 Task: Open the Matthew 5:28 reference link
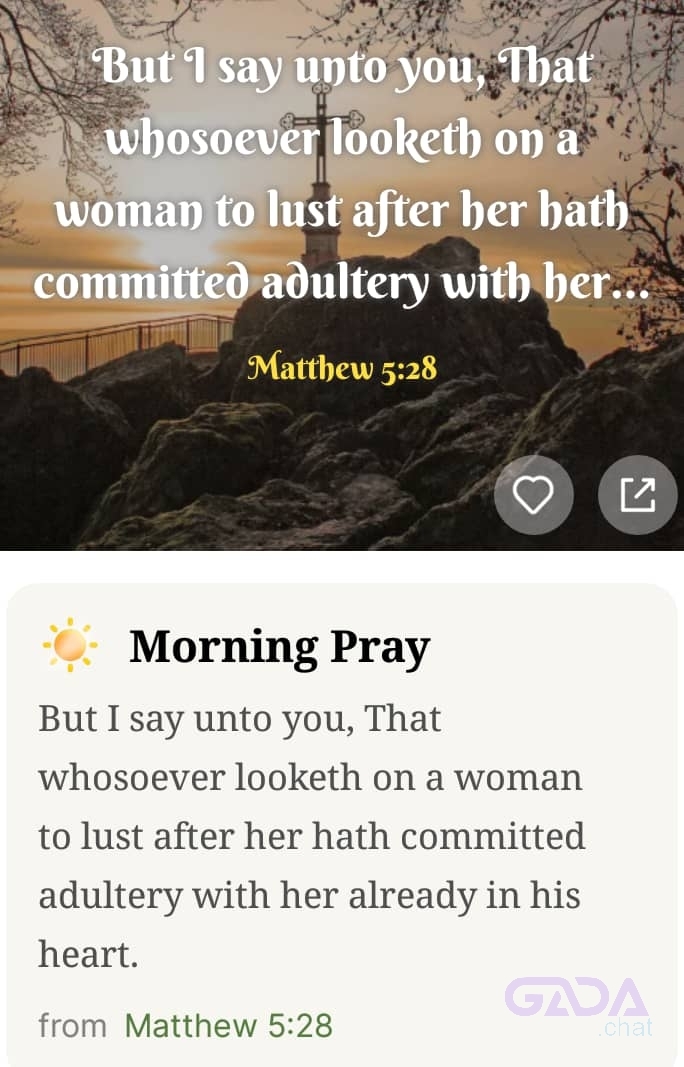click(228, 1025)
